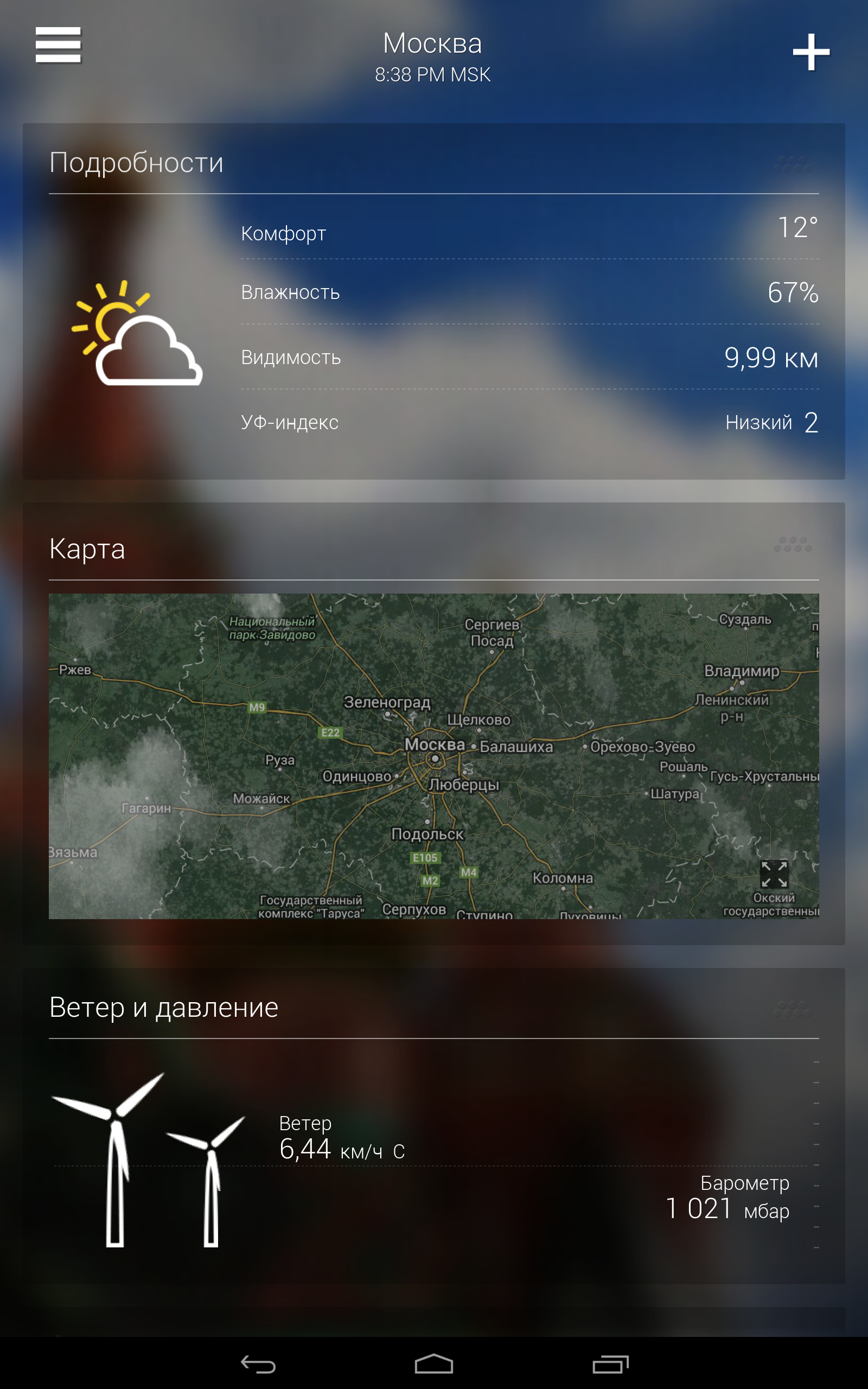Open the hamburger menu drawer
Viewport: 868px width, 1389px height.
click(58, 45)
